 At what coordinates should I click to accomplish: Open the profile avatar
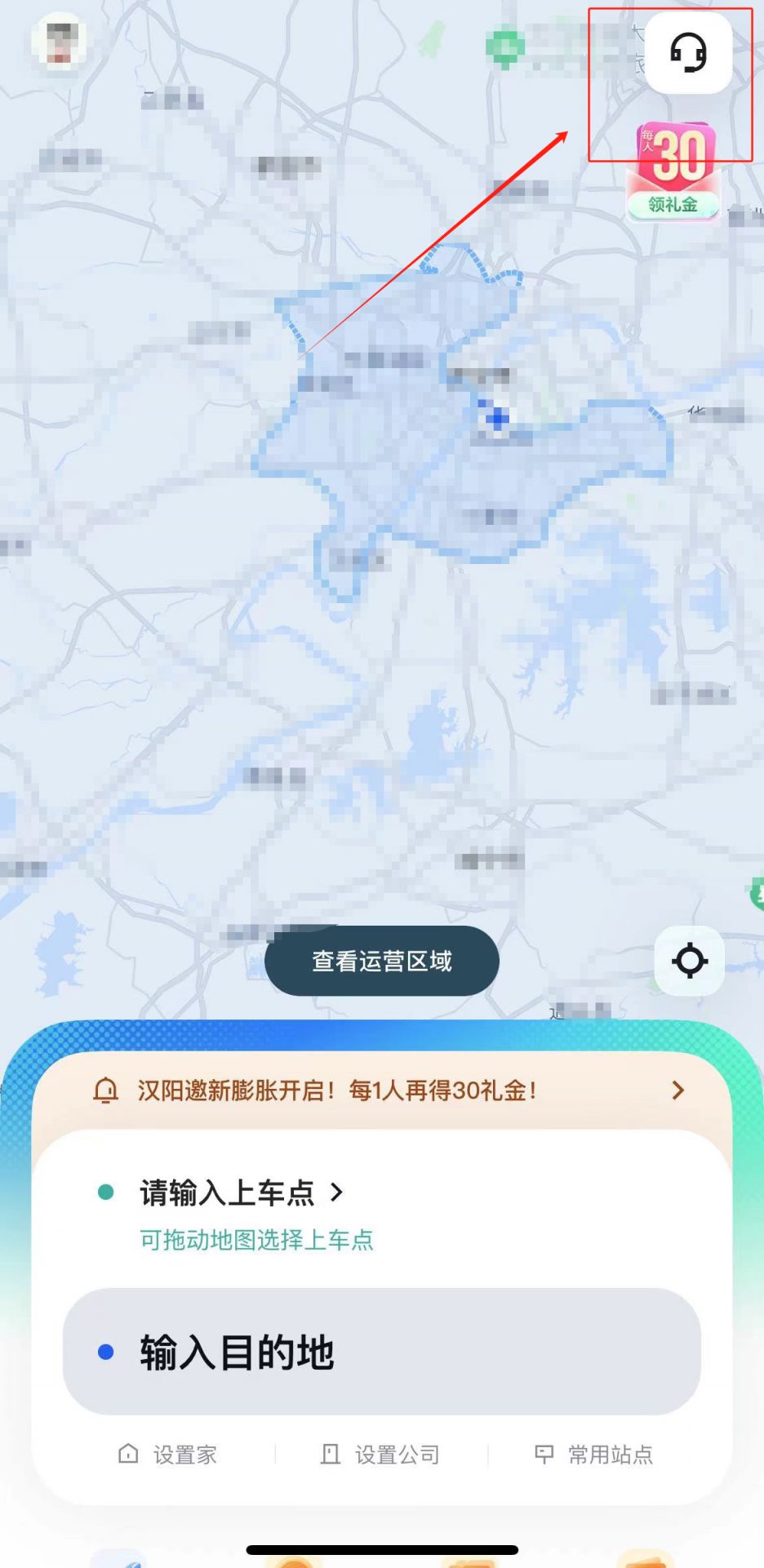click(x=60, y=42)
